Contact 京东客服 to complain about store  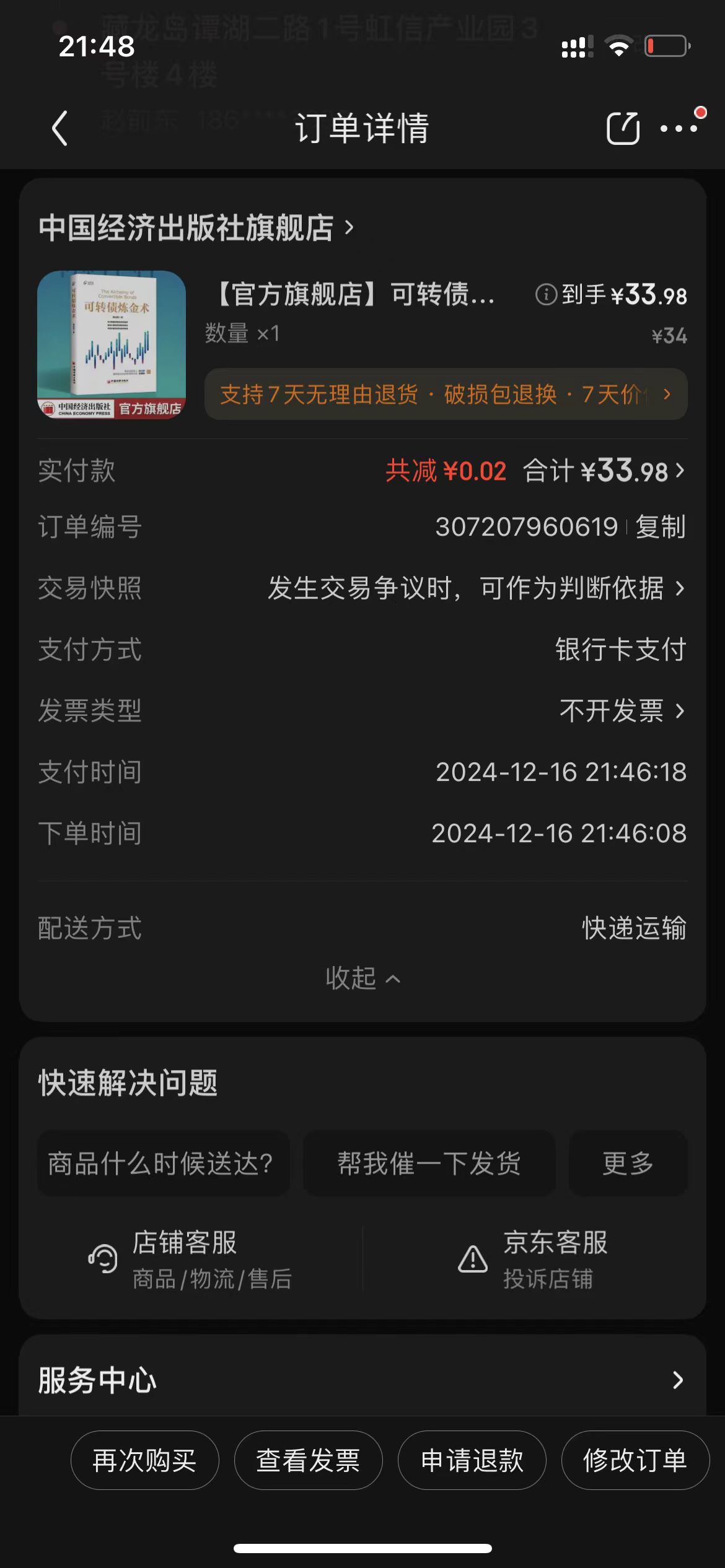(x=534, y=1259)
